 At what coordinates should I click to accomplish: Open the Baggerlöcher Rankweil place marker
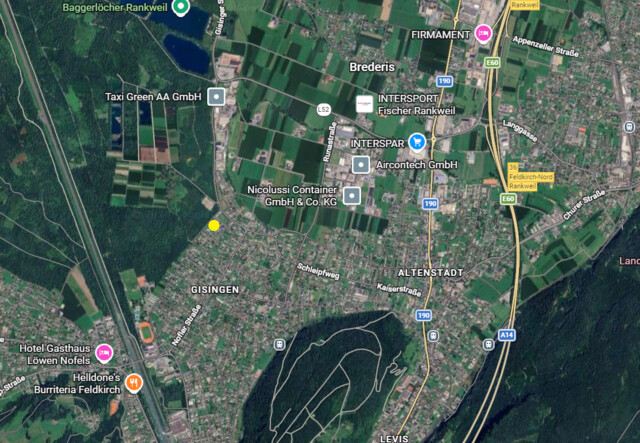[181, 8]
